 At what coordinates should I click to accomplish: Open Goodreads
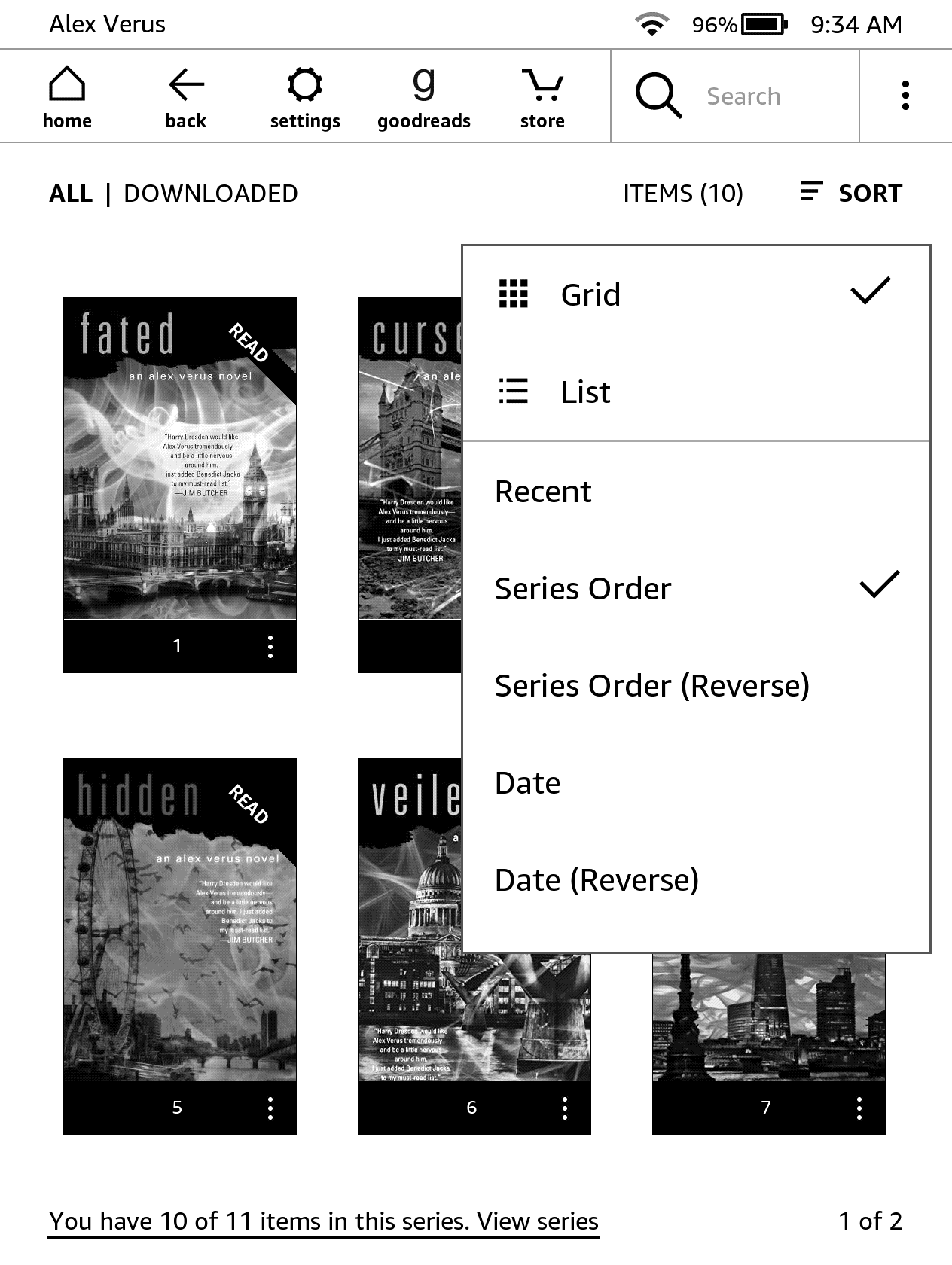tap(423, 97)
